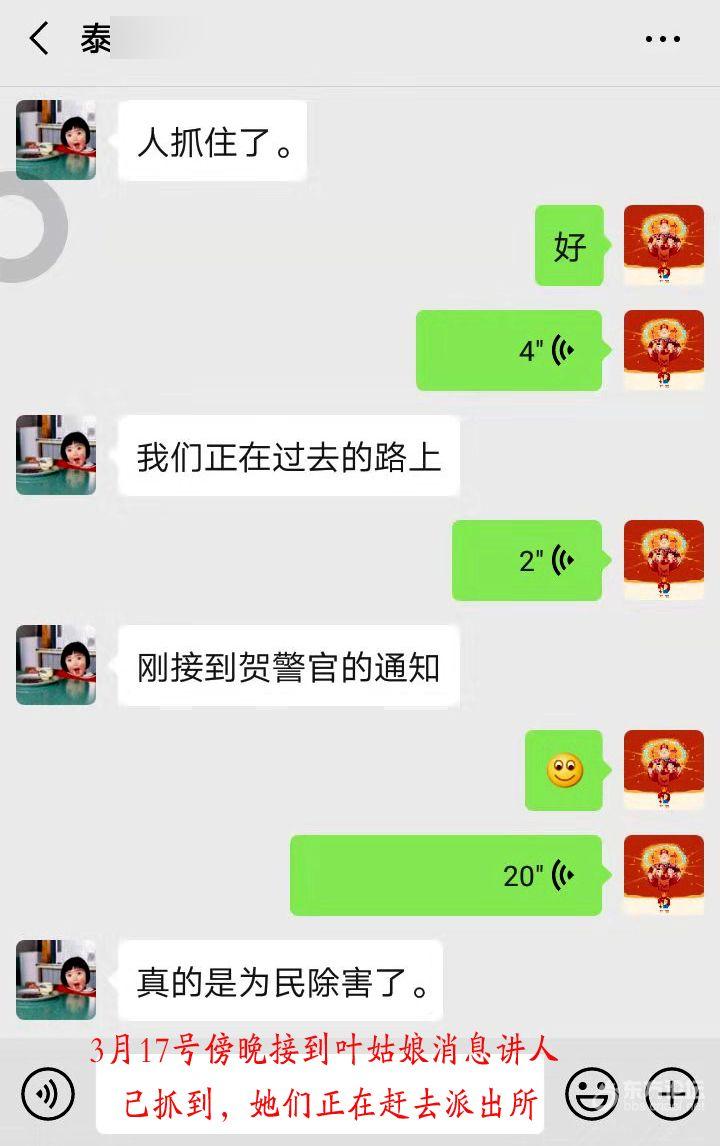Image resolution: width=720 pixels, height=1146 pixels.
Task: Play the 20-second voice message
Action: (x=446, y=875)
